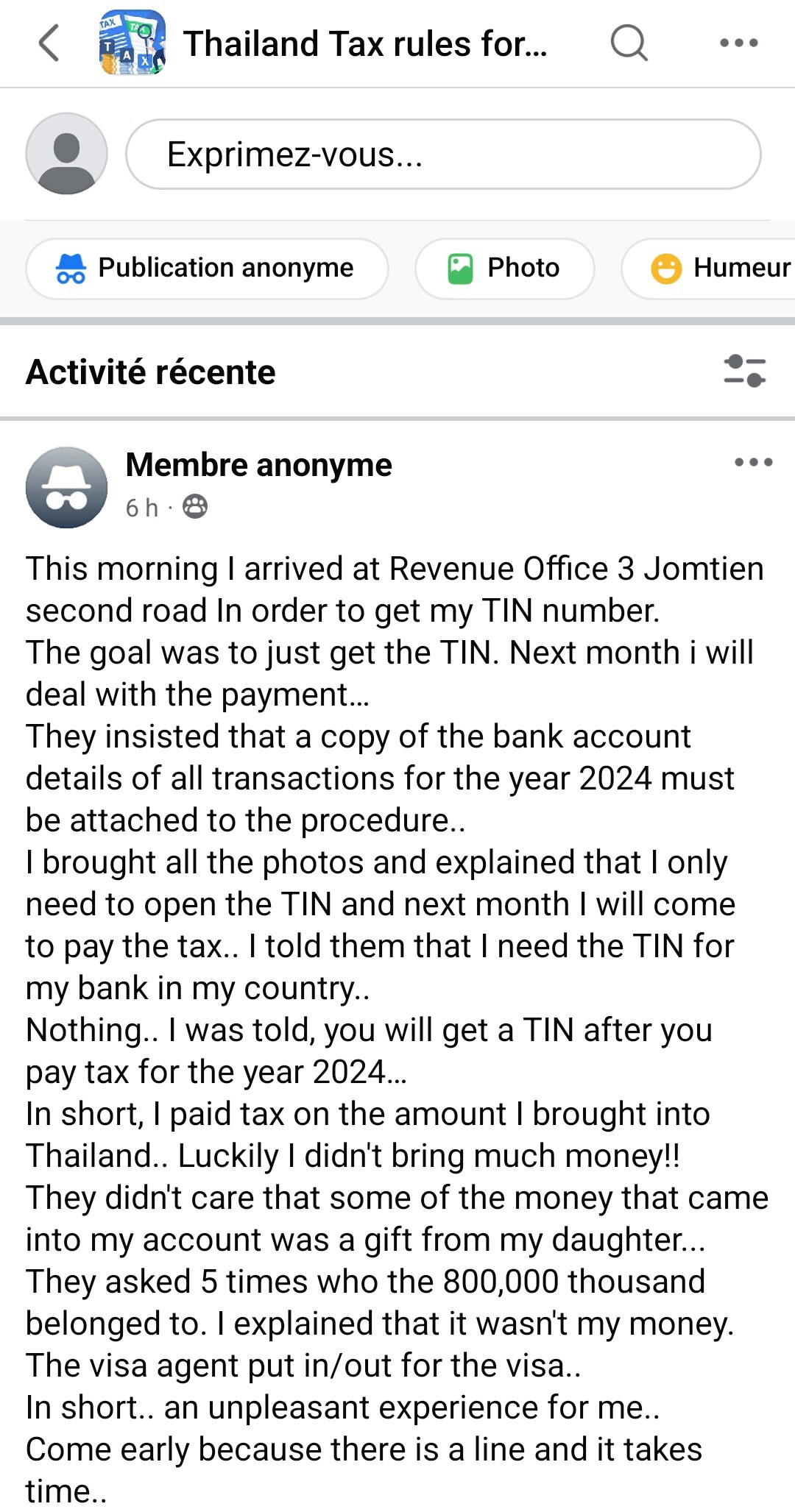
Task: Tap your profile avatar beside the composer
Action: (x=66, y=154)
